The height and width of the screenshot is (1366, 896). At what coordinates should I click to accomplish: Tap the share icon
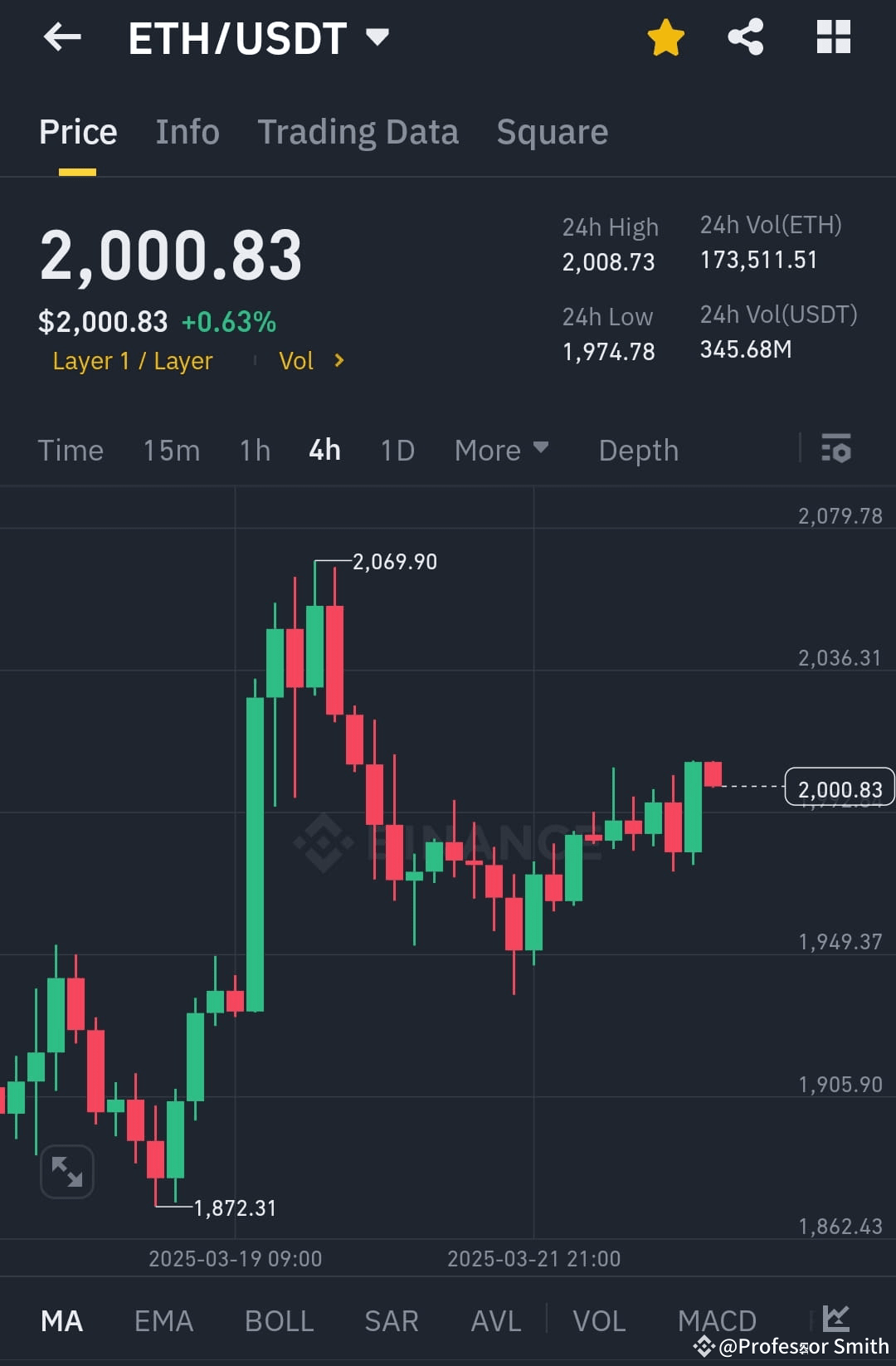tap(744, 37)
